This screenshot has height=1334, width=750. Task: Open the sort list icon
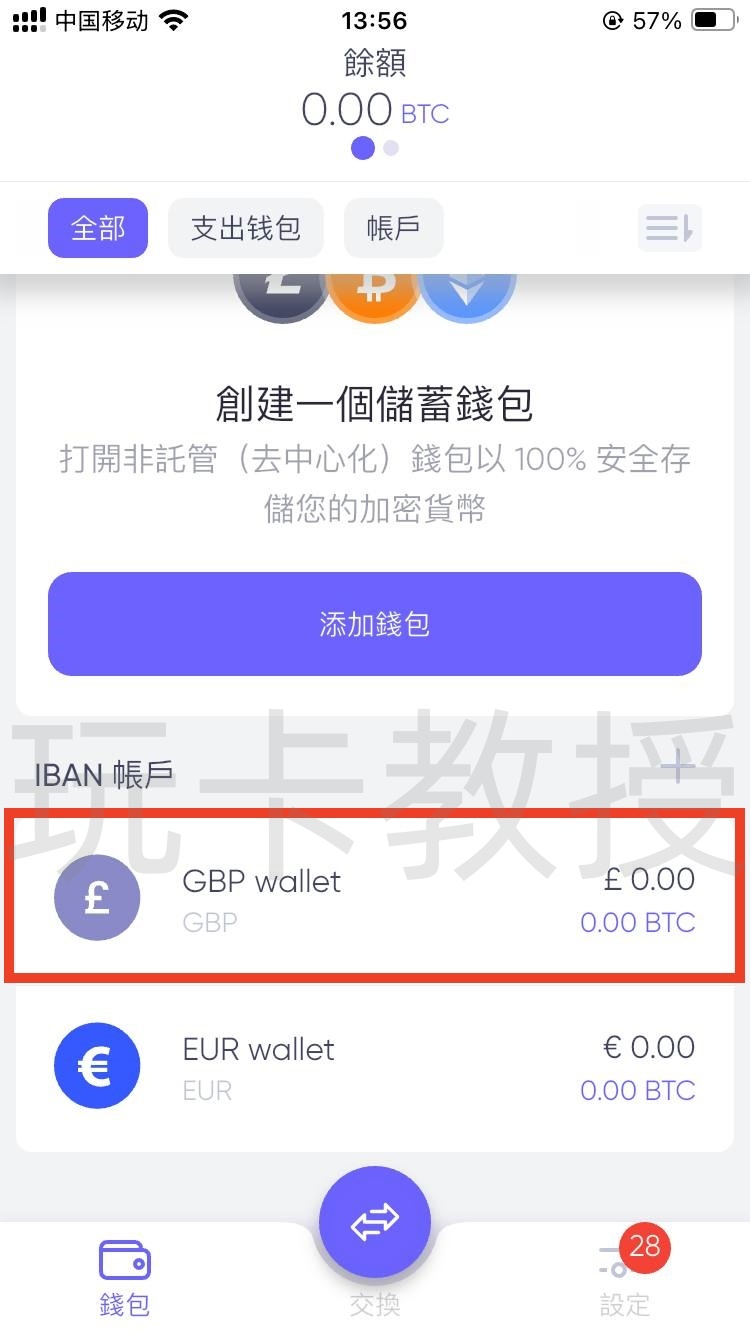click(669, 228)
